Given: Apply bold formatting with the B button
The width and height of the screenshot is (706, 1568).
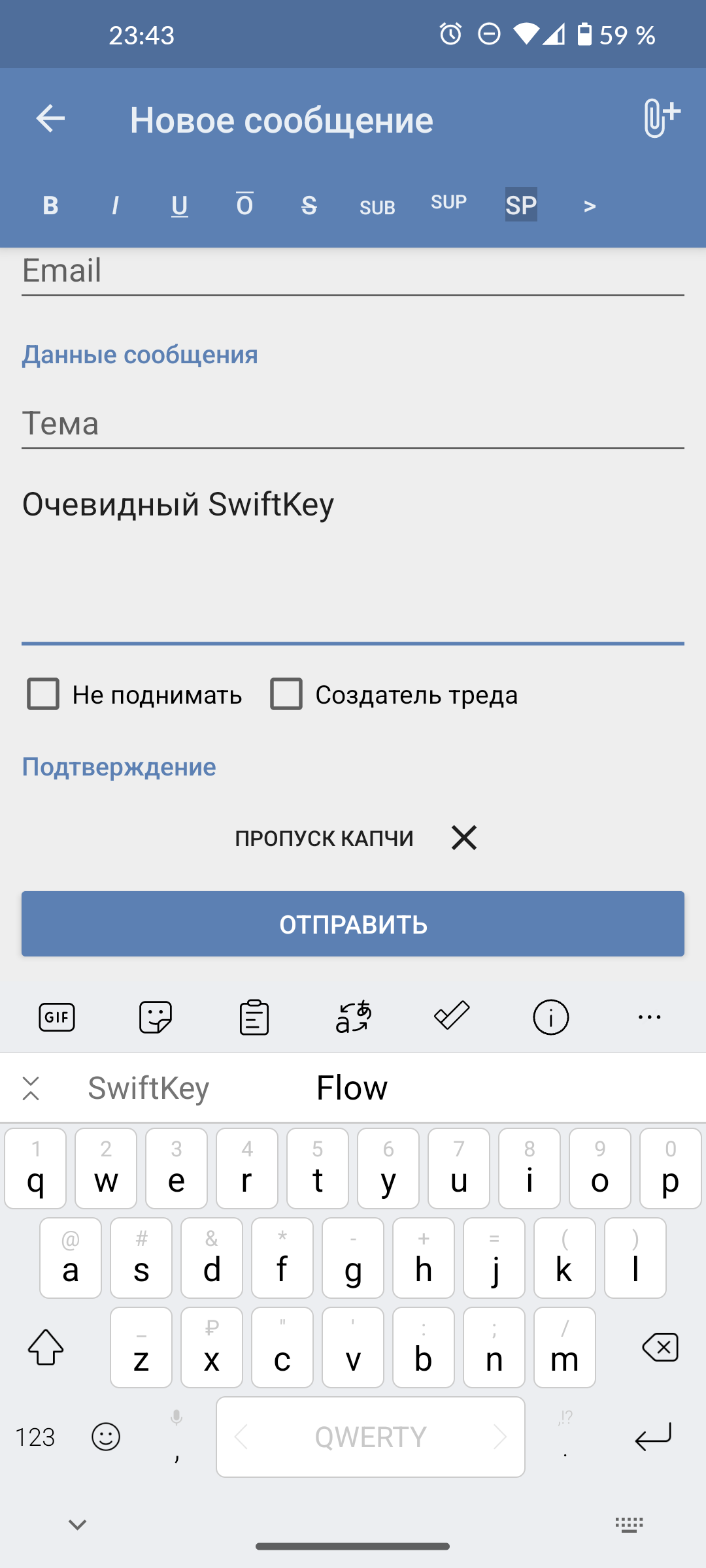Looking at the screenshot, I should 50,205.
